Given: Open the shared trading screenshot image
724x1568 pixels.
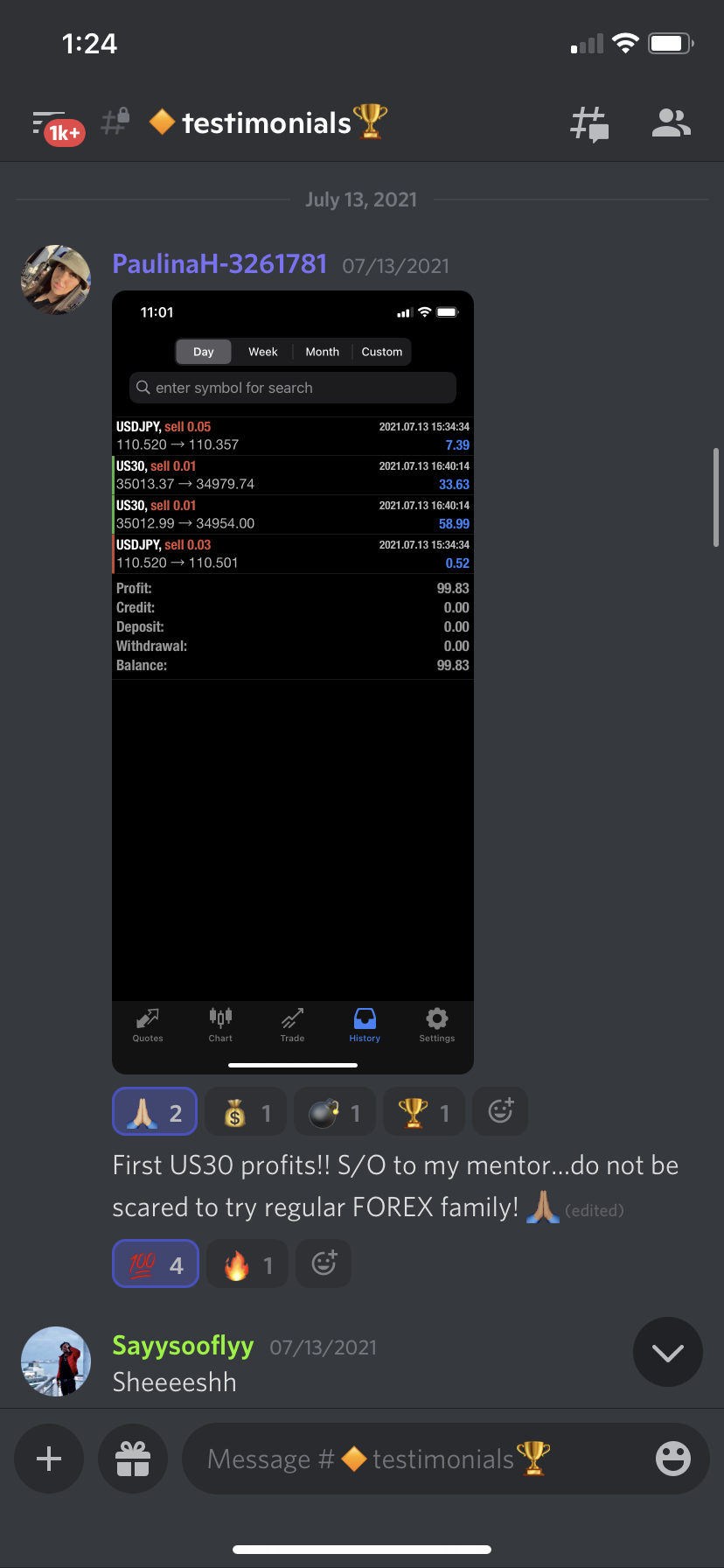Looking at the screenshot, I should coord(292,682).
